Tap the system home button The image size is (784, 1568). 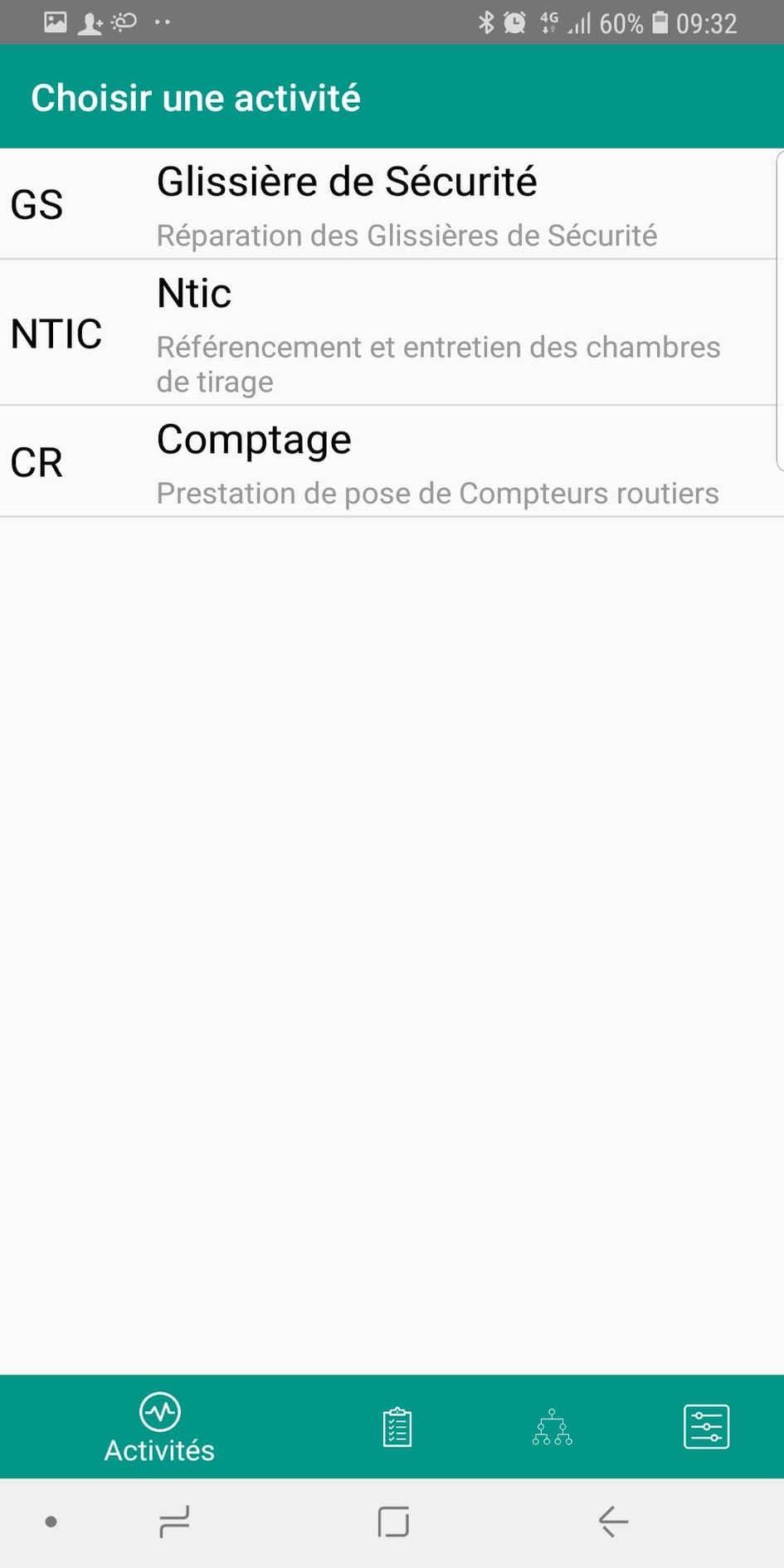(393, 1522)
